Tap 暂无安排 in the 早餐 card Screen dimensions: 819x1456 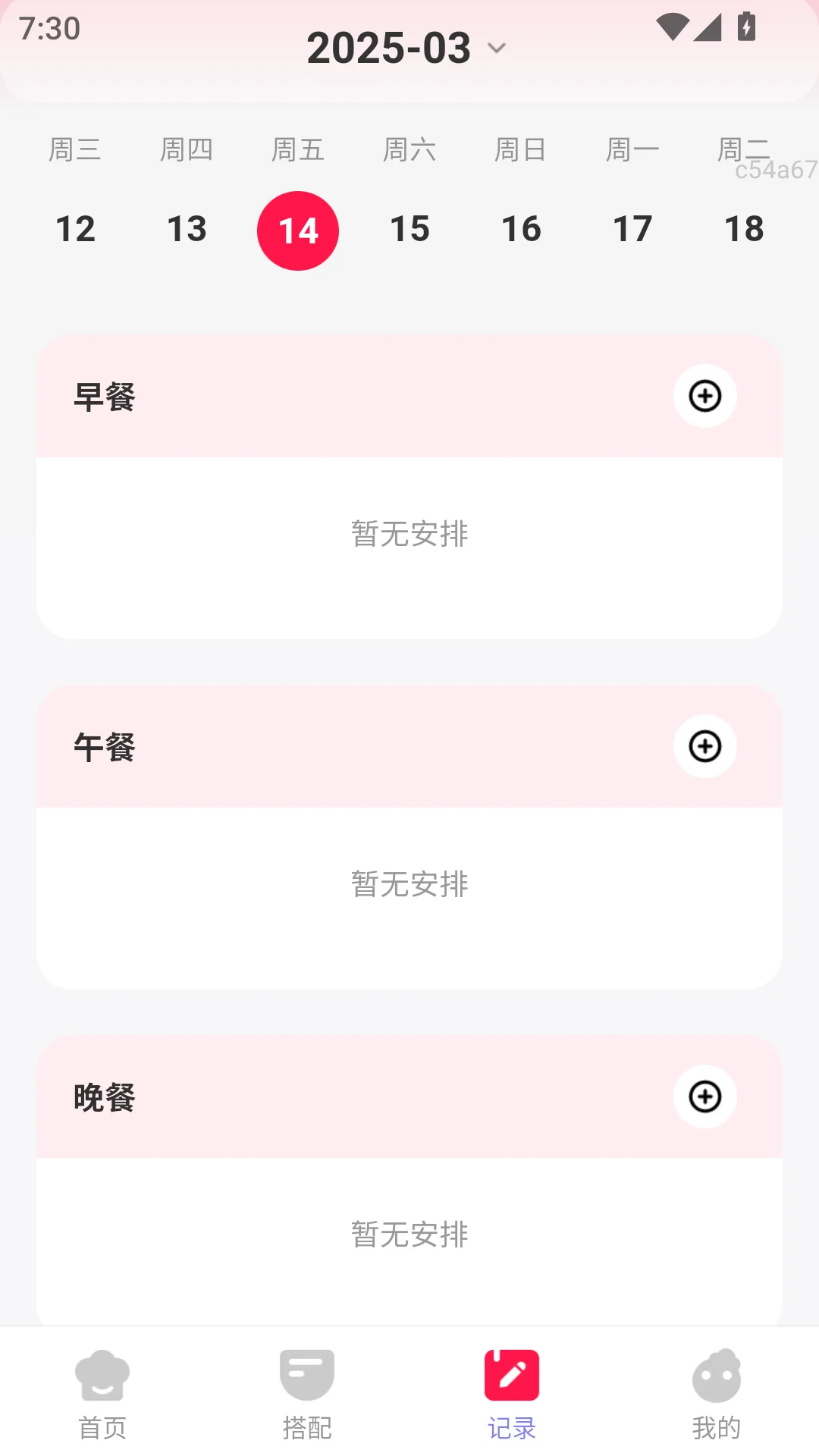point(409,534)
